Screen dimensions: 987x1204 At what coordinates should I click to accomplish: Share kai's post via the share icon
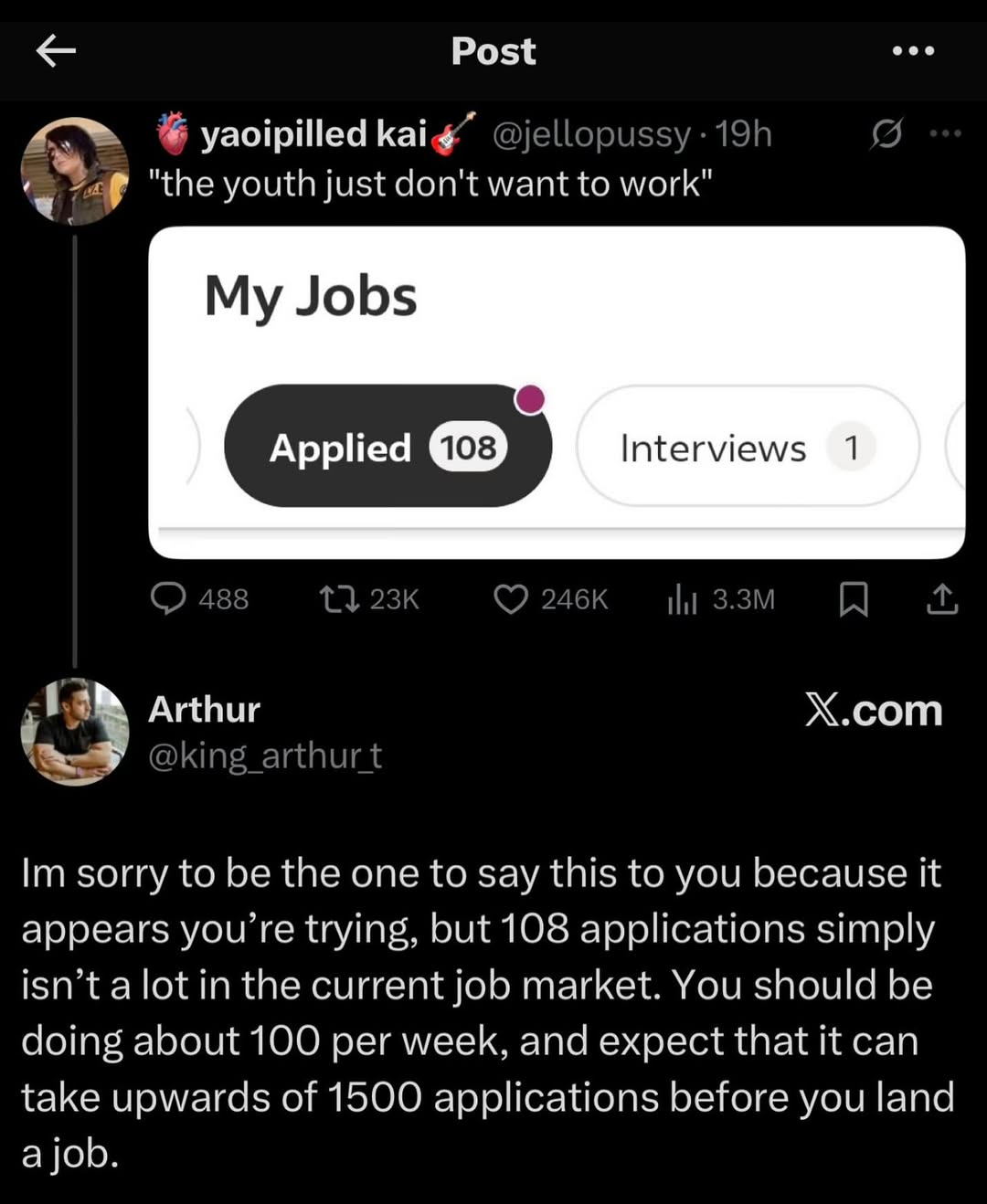click(x=942, y=599)
